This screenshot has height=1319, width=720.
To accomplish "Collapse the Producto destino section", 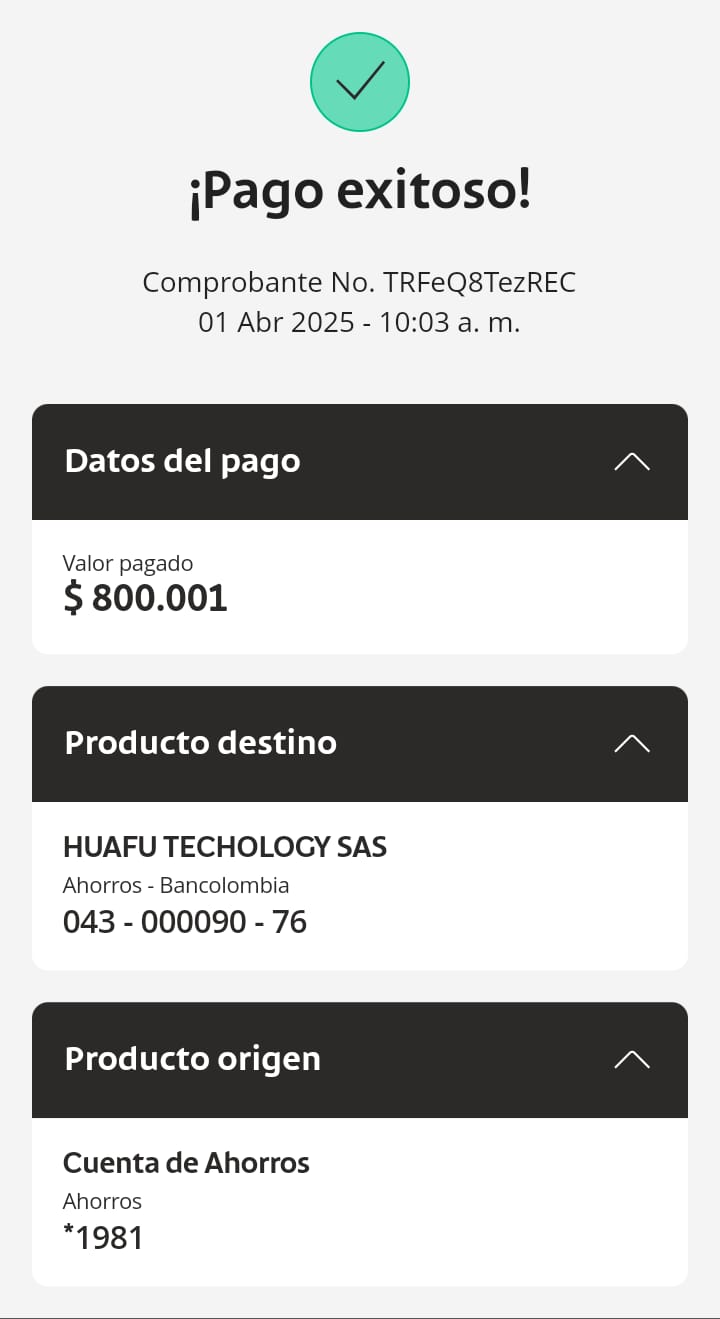I will (x=632, y=744).
